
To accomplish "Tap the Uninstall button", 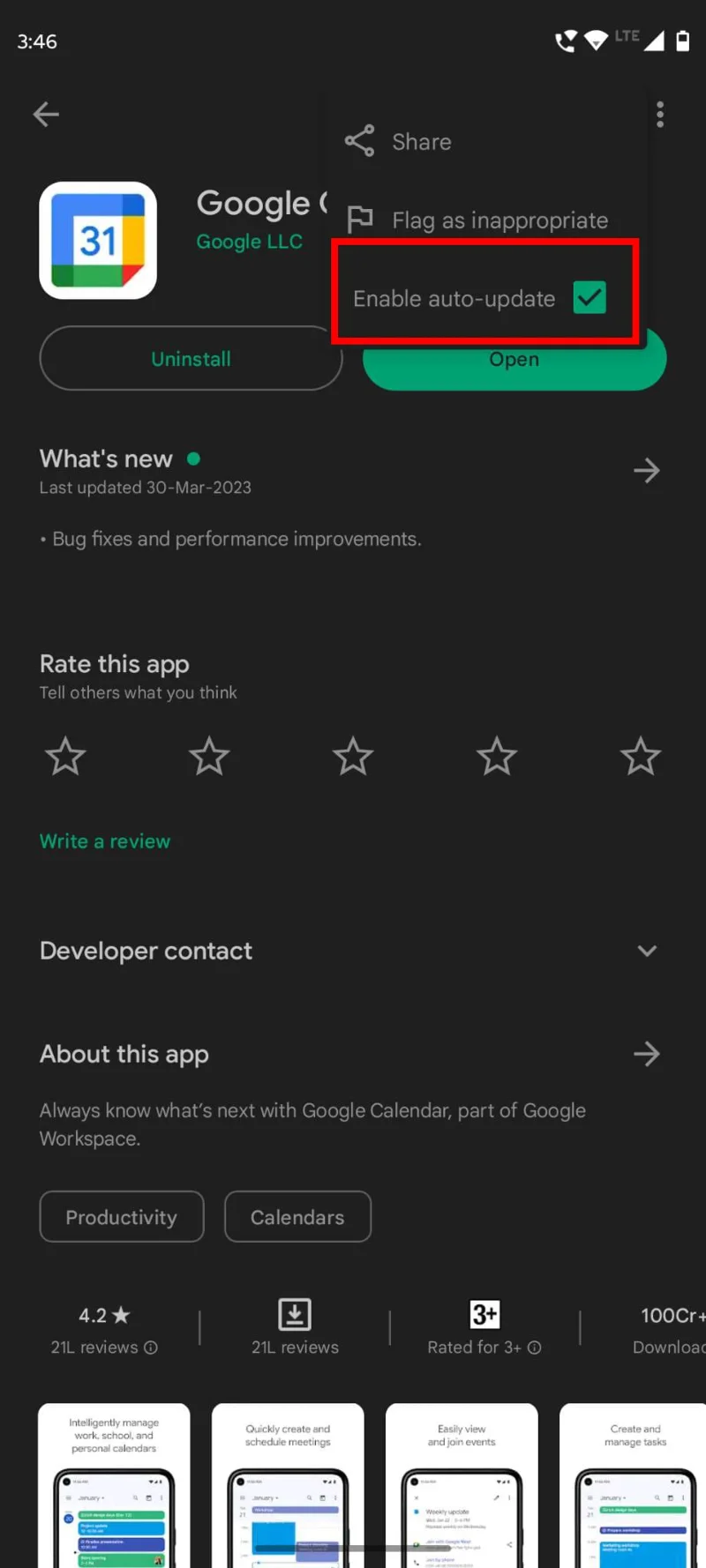I will [191, 358].
